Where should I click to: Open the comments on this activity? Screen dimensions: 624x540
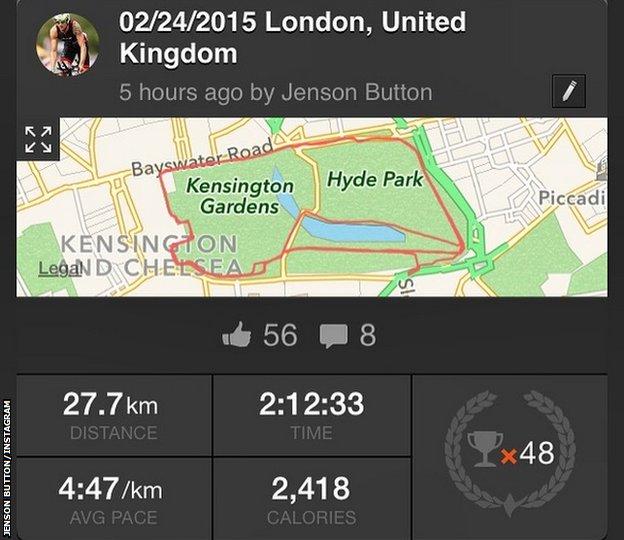[x=333, y=336]
